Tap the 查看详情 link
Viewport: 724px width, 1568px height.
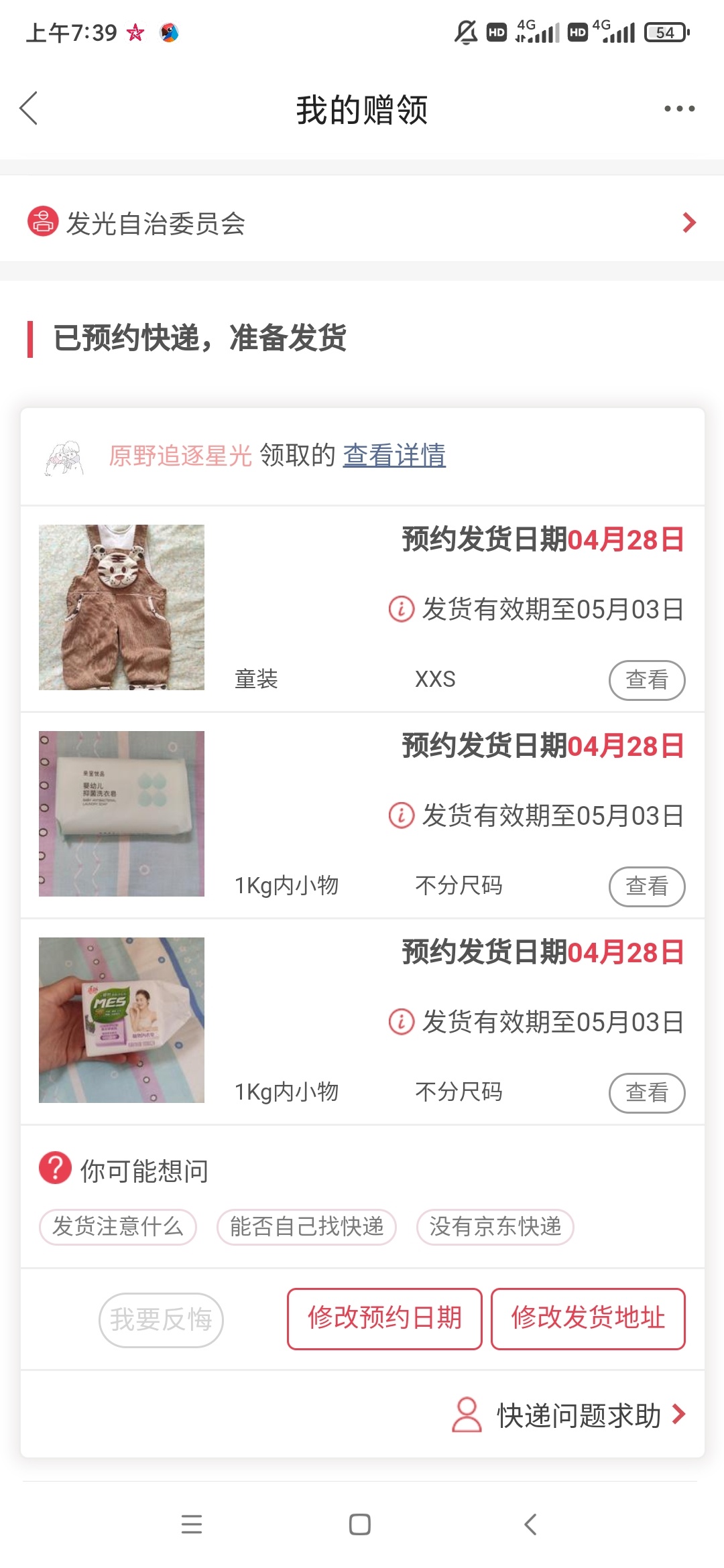pyautogui.click(x=394, y=456)
